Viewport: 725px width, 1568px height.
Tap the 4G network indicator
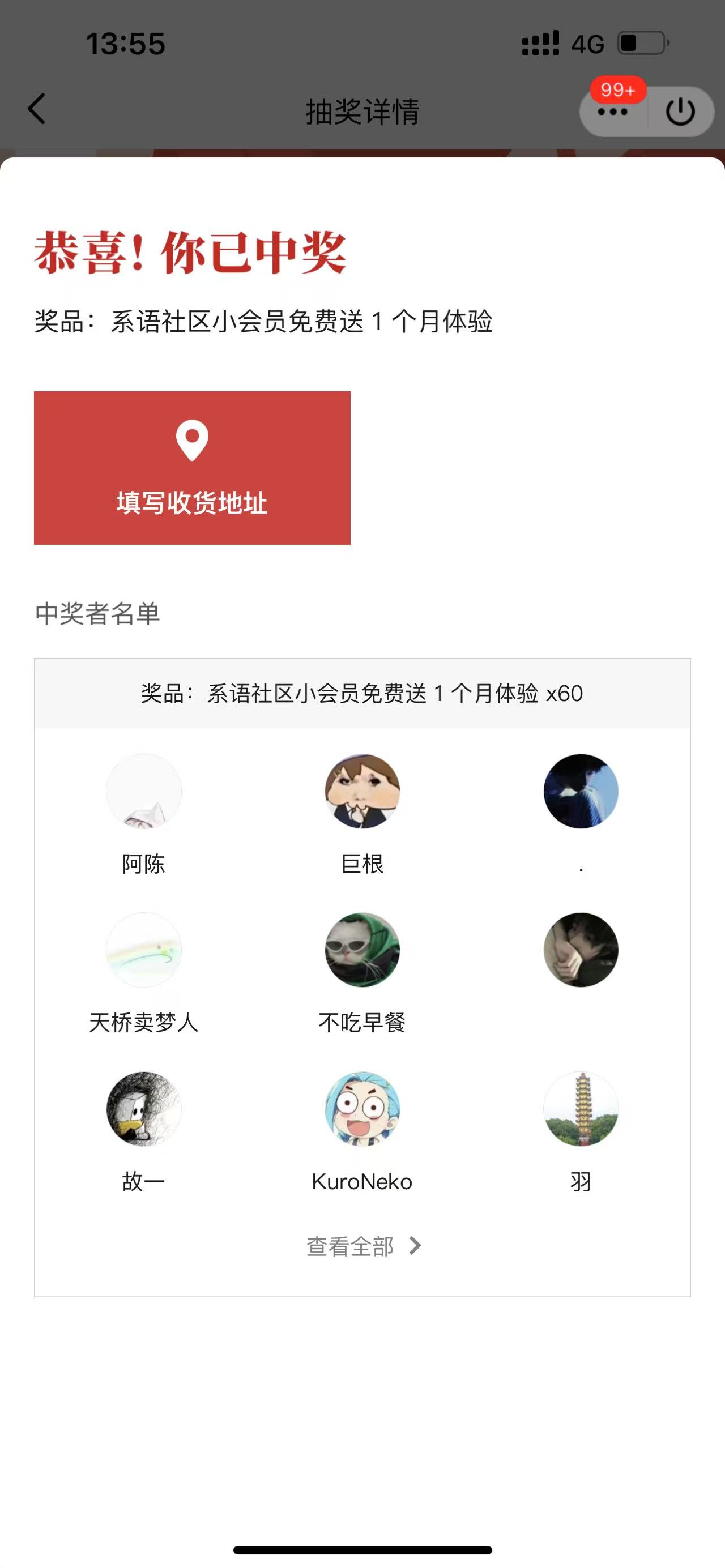click(x=587, y=41)
